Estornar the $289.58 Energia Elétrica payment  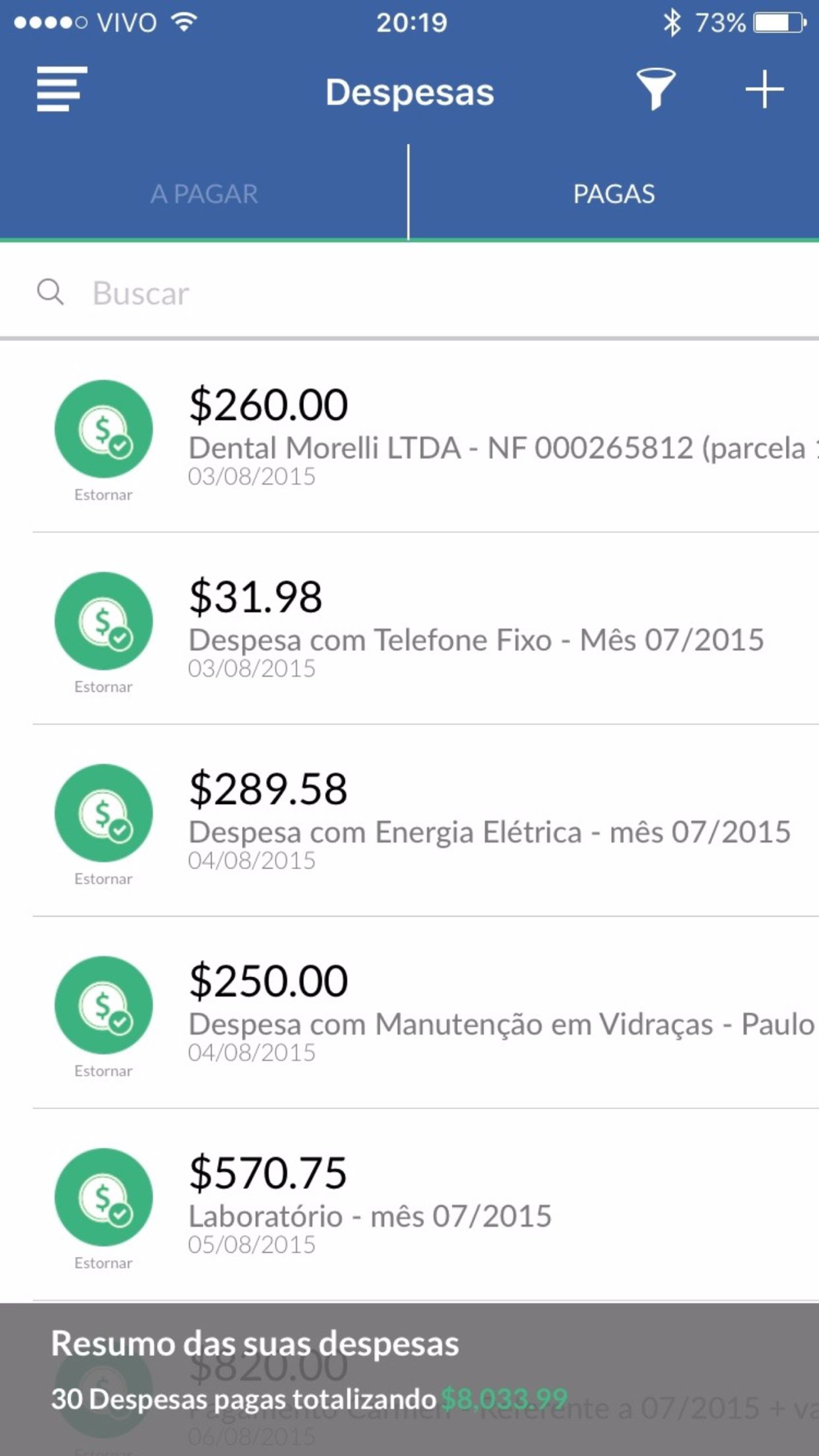[103, 825]
